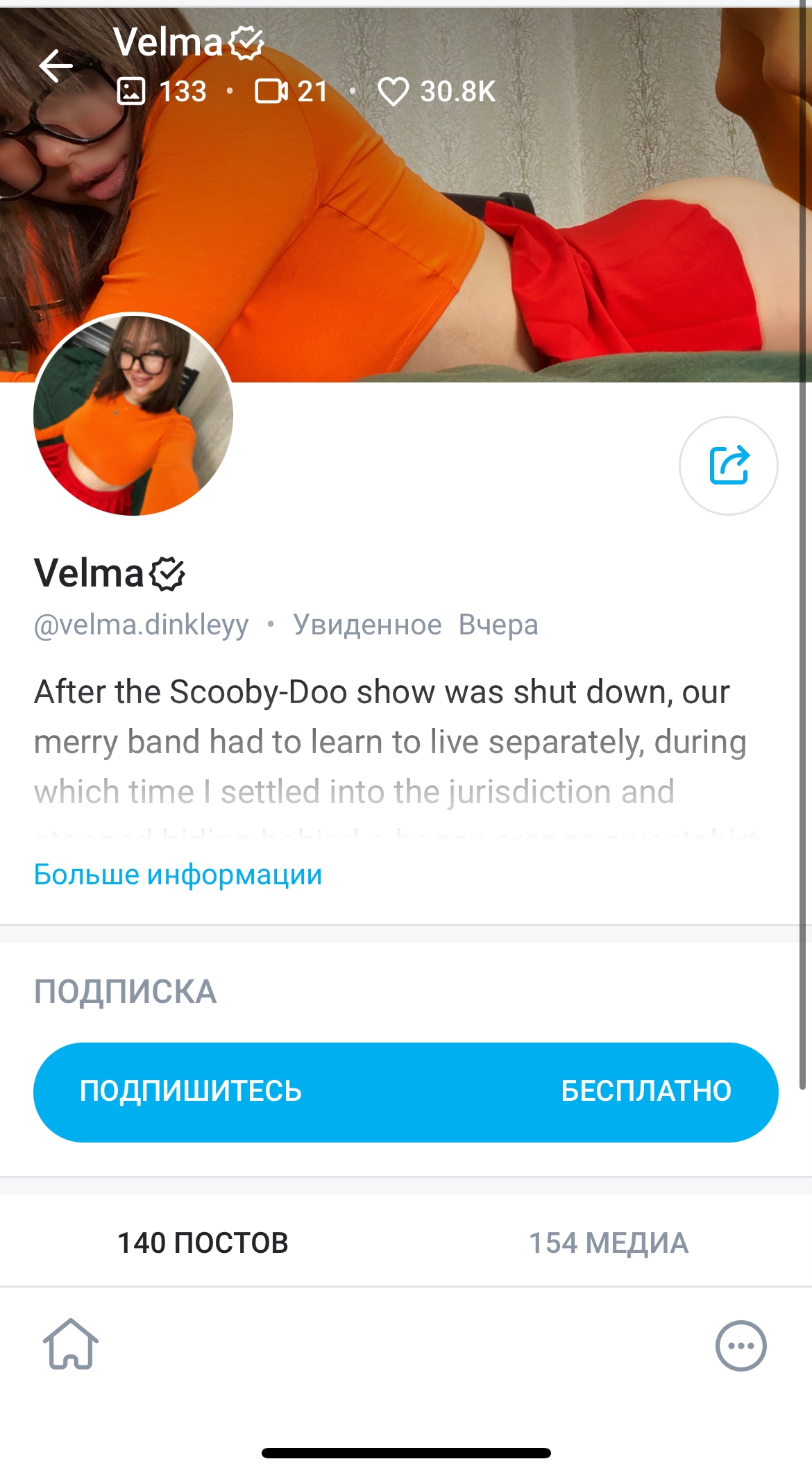812x1475 pixels.
Task: Go to the home feed icon
Action: [71, 1345]
